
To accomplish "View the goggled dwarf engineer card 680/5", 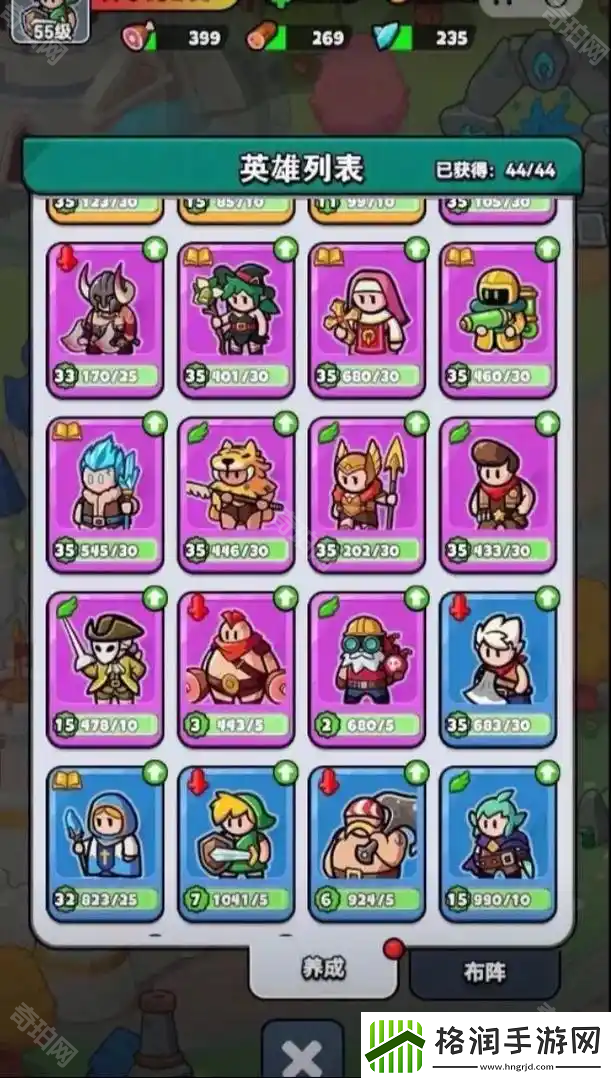I will (367, 667).
